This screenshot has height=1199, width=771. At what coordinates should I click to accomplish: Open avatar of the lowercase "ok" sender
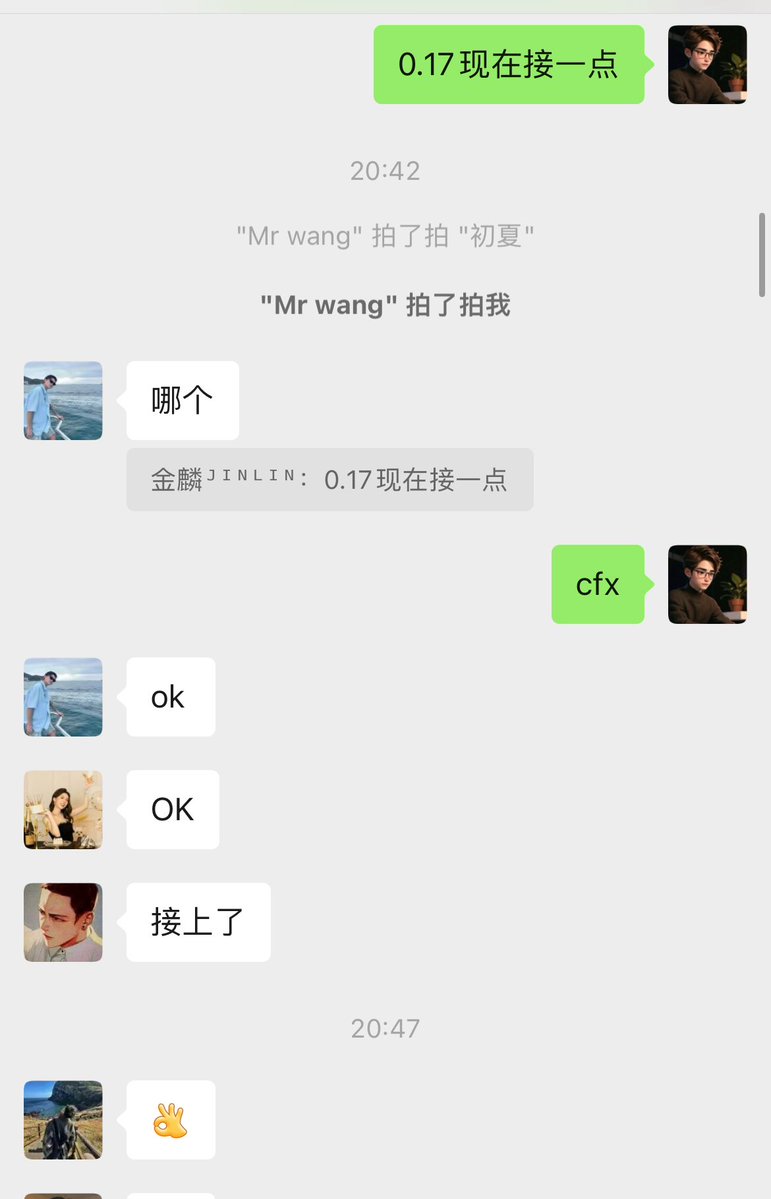click(63, 697)
